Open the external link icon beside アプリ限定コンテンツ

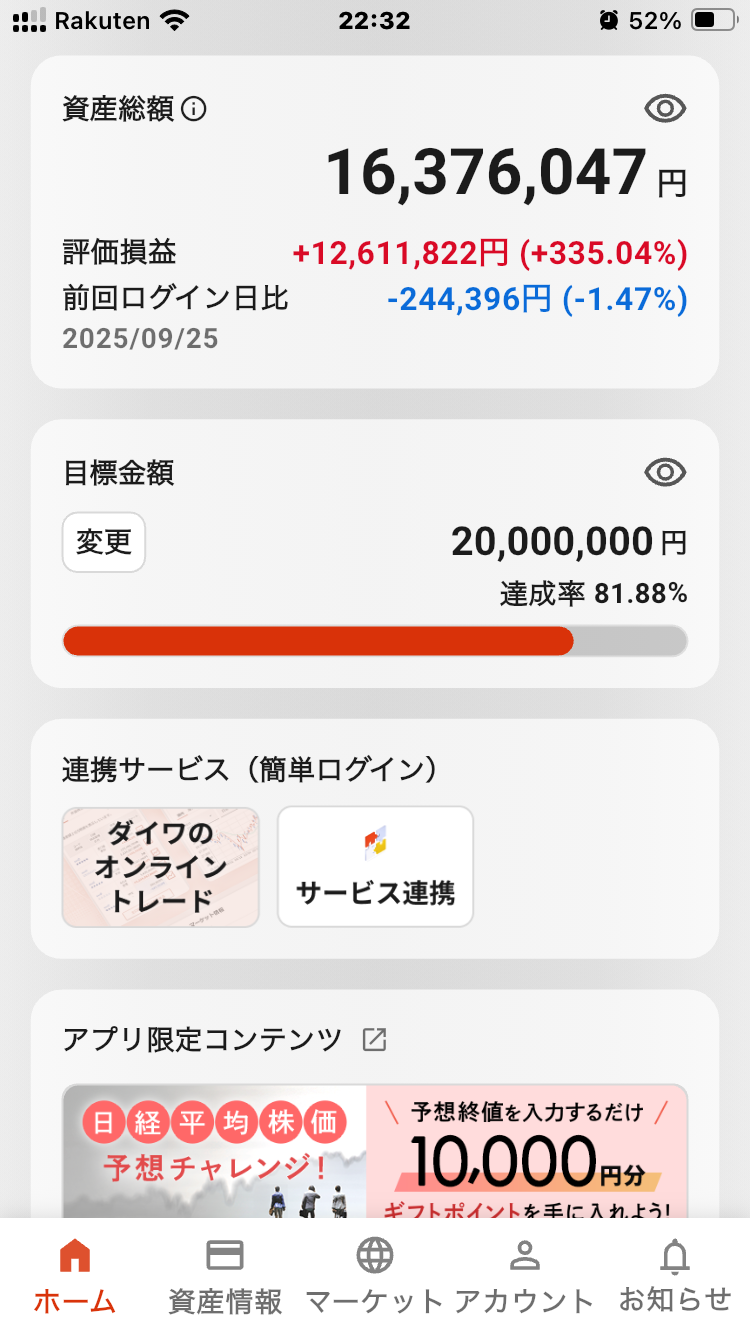tap(374, 1040)
